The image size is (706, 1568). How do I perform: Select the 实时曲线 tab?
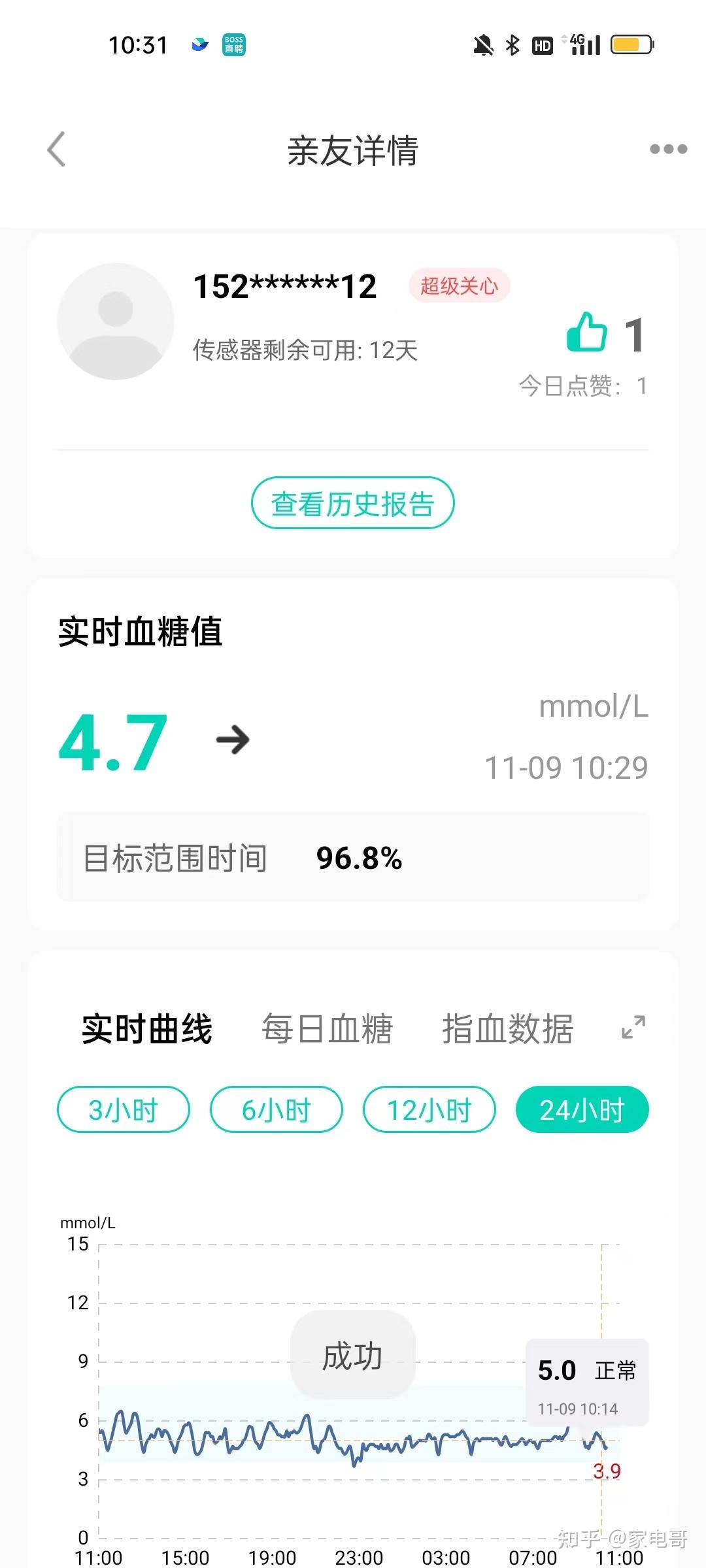pos(147,1029)
